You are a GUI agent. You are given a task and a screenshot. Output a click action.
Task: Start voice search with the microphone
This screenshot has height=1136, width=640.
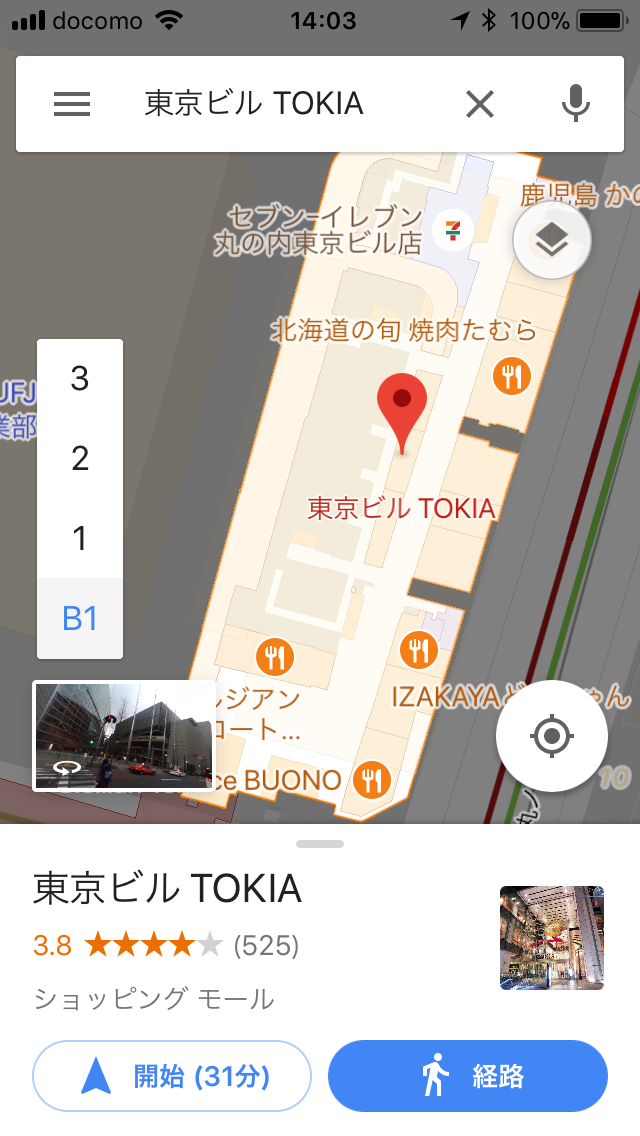tap(575, 104)
